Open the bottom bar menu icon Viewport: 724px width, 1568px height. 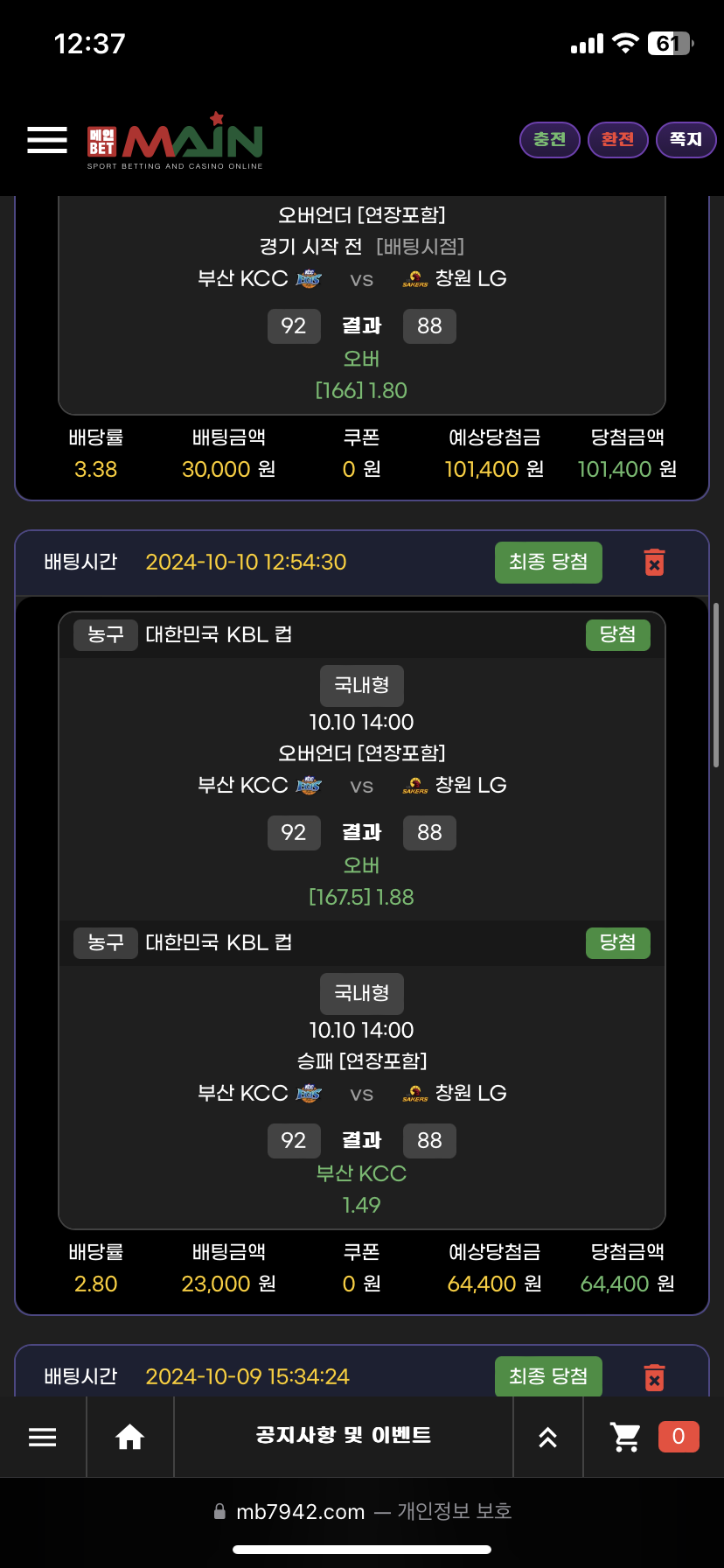(43, 1437)
